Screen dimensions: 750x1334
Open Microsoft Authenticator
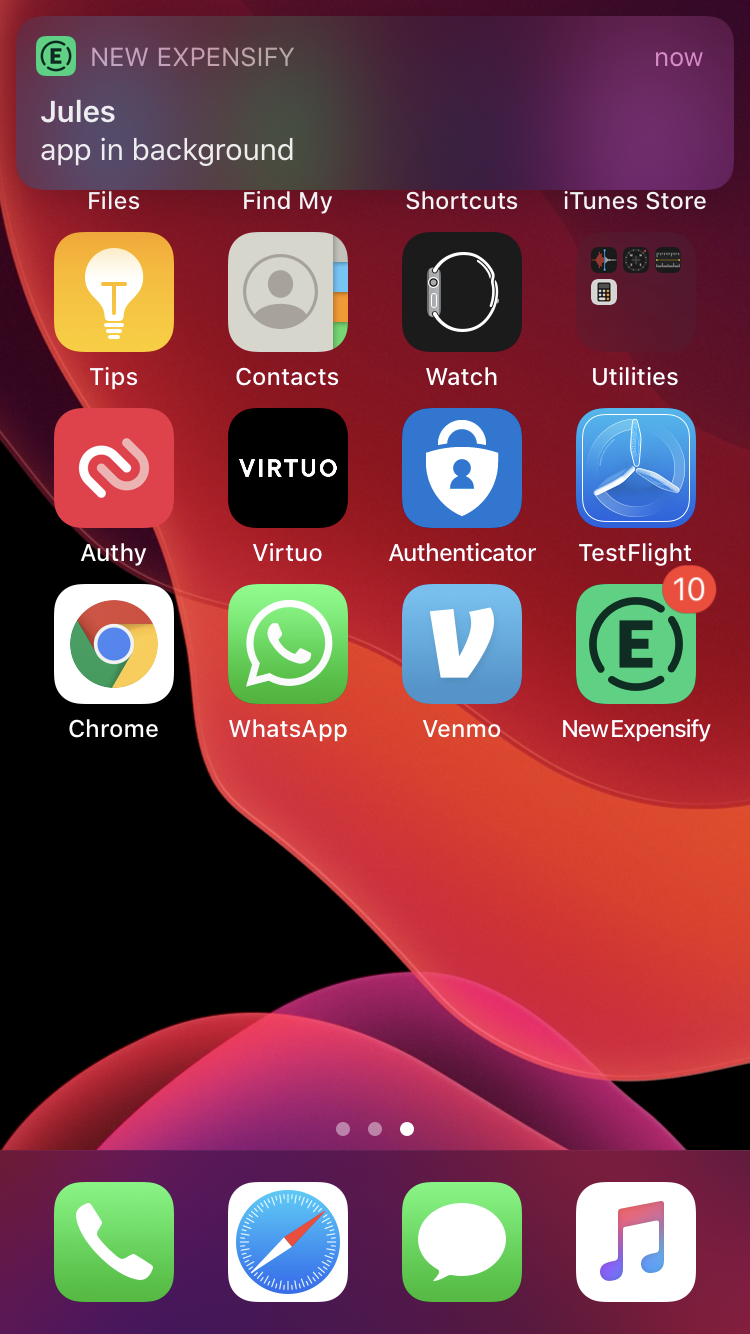point(462,468)
